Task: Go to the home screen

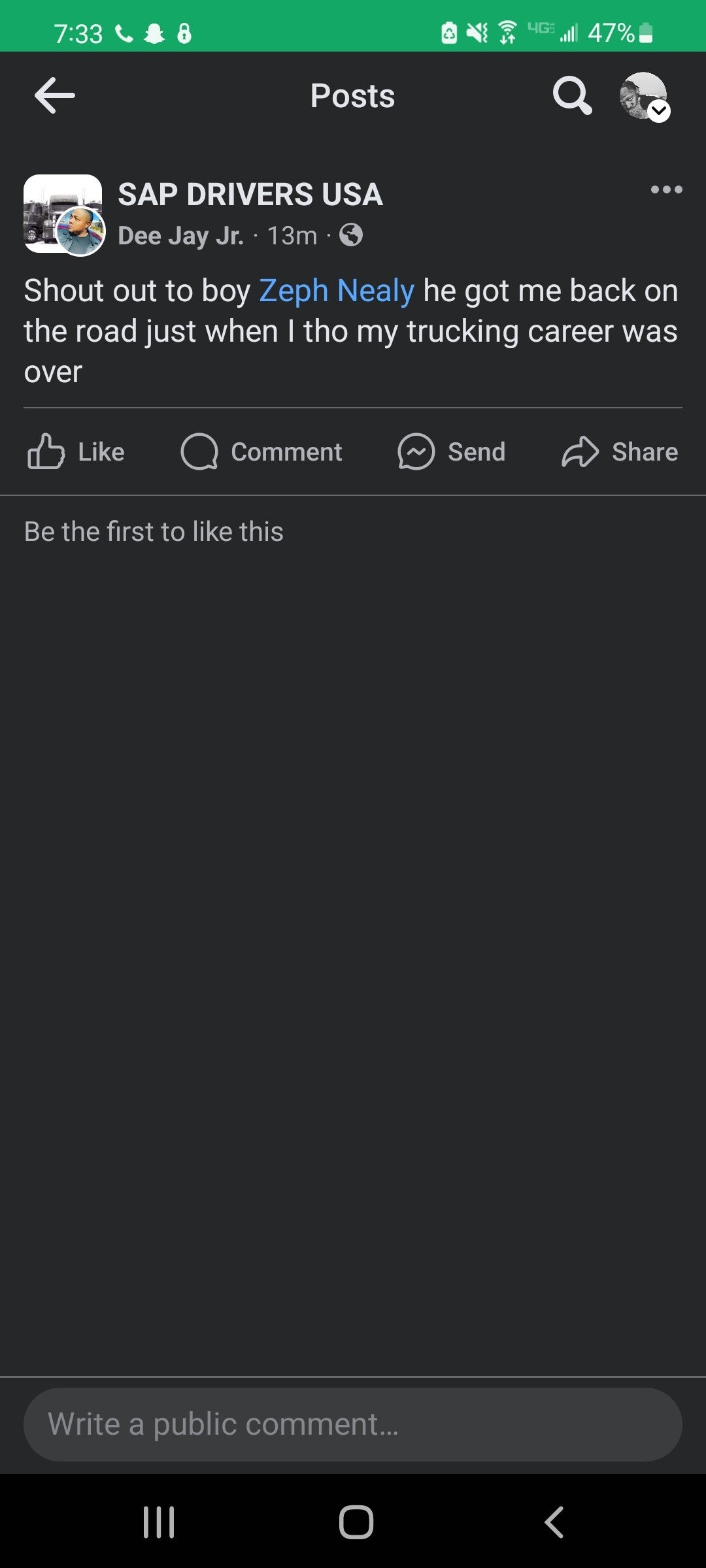Action: click(x=356, y=1522)
